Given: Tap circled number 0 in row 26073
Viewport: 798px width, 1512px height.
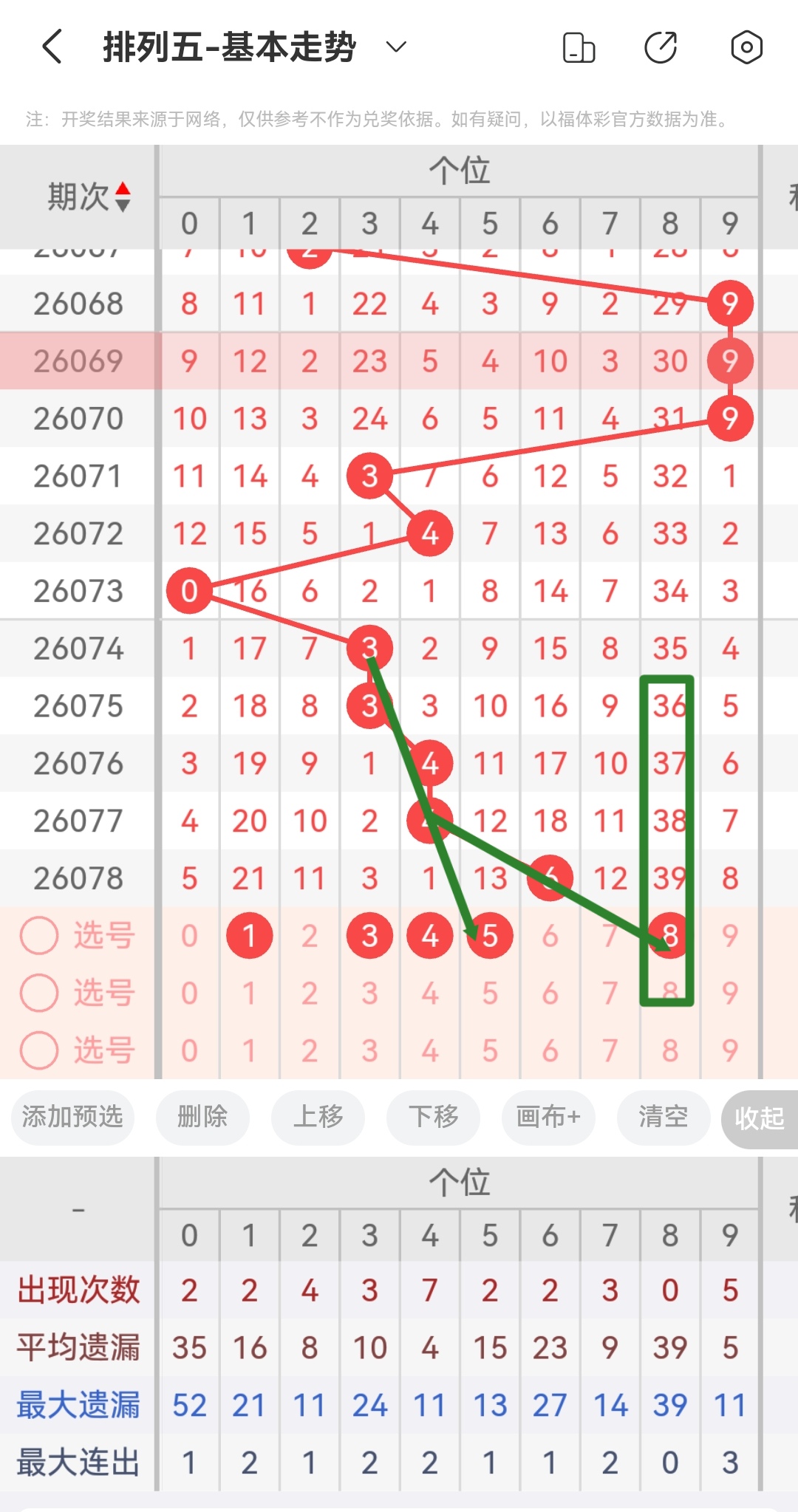Looking at the screenshot, I should tap(189, 591).
